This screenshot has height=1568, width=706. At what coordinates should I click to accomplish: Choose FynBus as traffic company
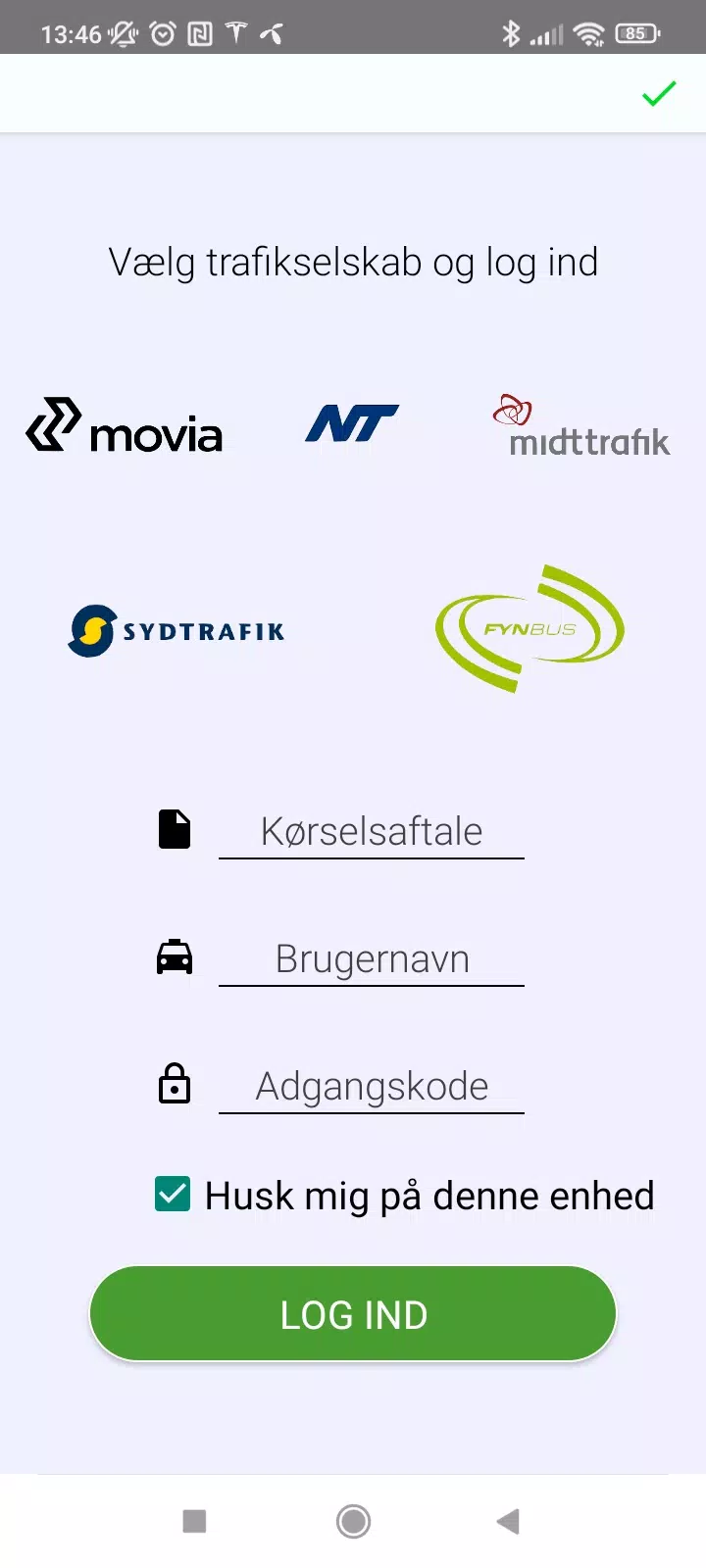529,628
